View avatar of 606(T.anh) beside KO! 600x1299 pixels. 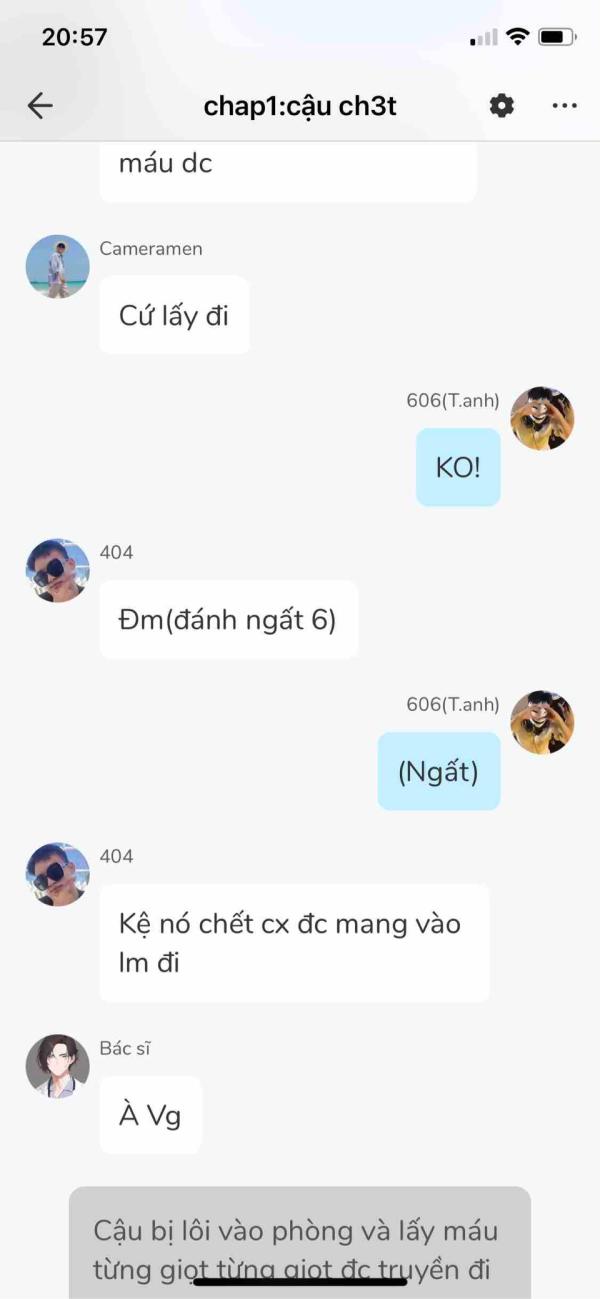pos(542,418)
